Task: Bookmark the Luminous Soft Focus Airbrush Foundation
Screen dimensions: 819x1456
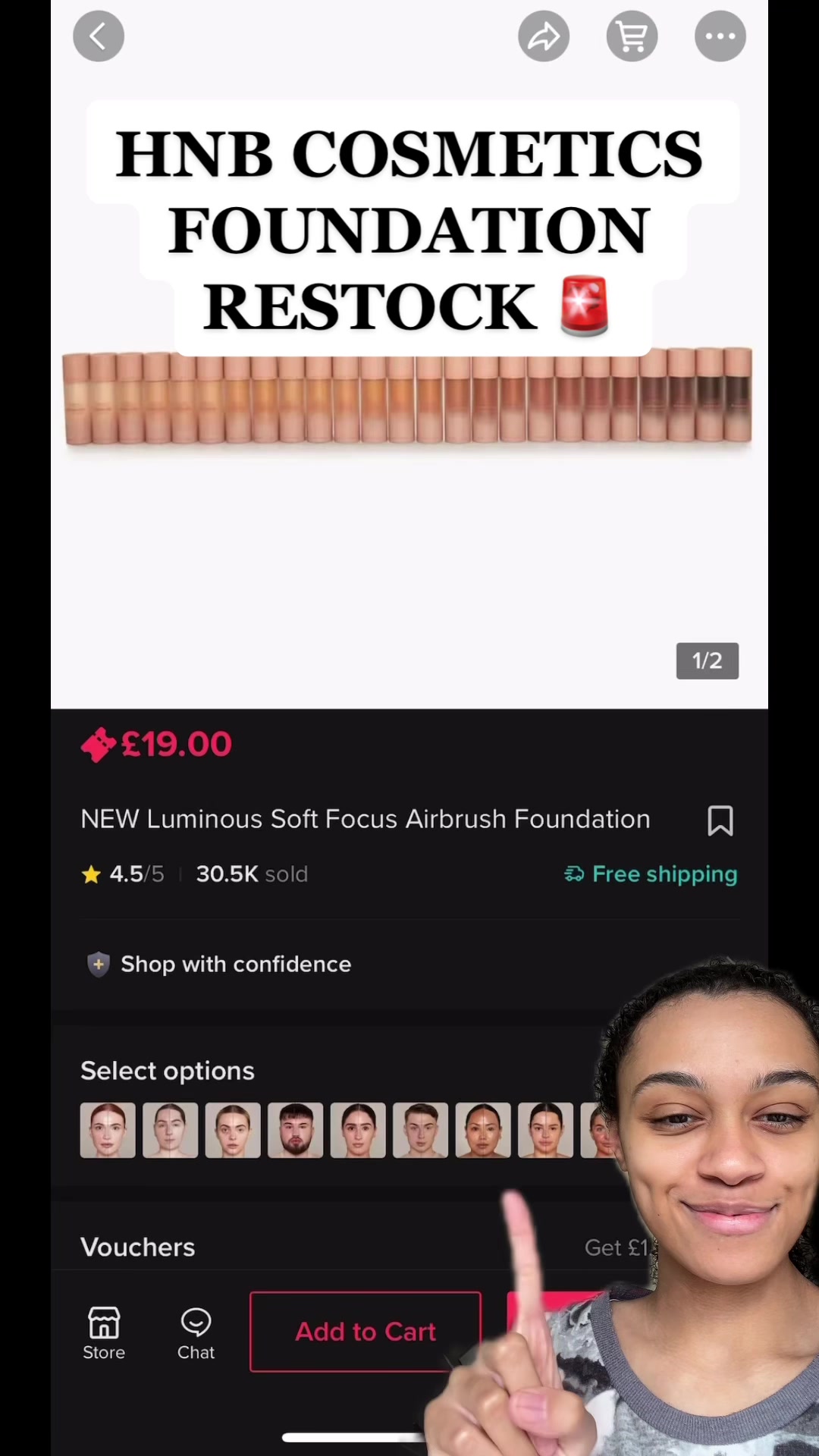Action: click(x=720, y=821)
